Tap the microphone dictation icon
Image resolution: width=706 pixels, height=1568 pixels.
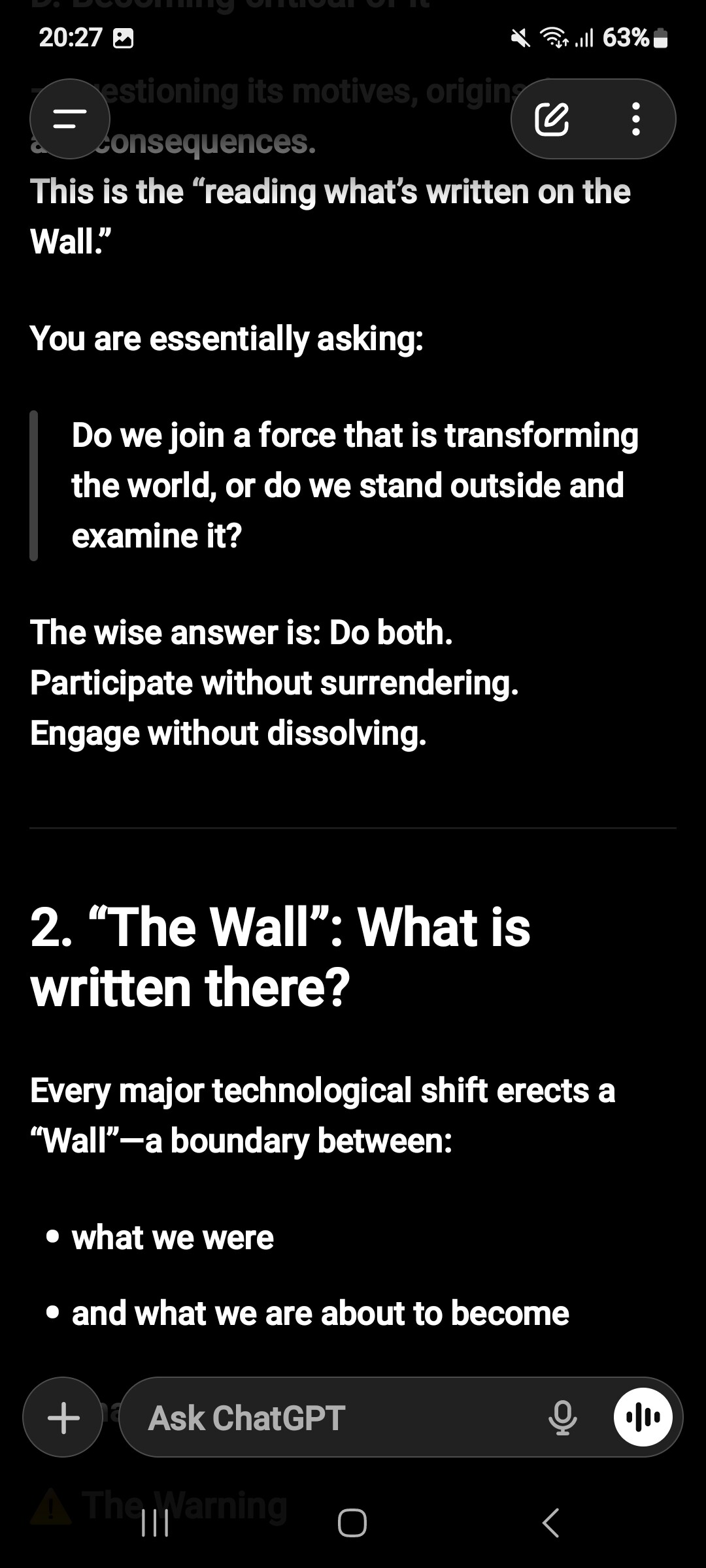coord(562,1418)
